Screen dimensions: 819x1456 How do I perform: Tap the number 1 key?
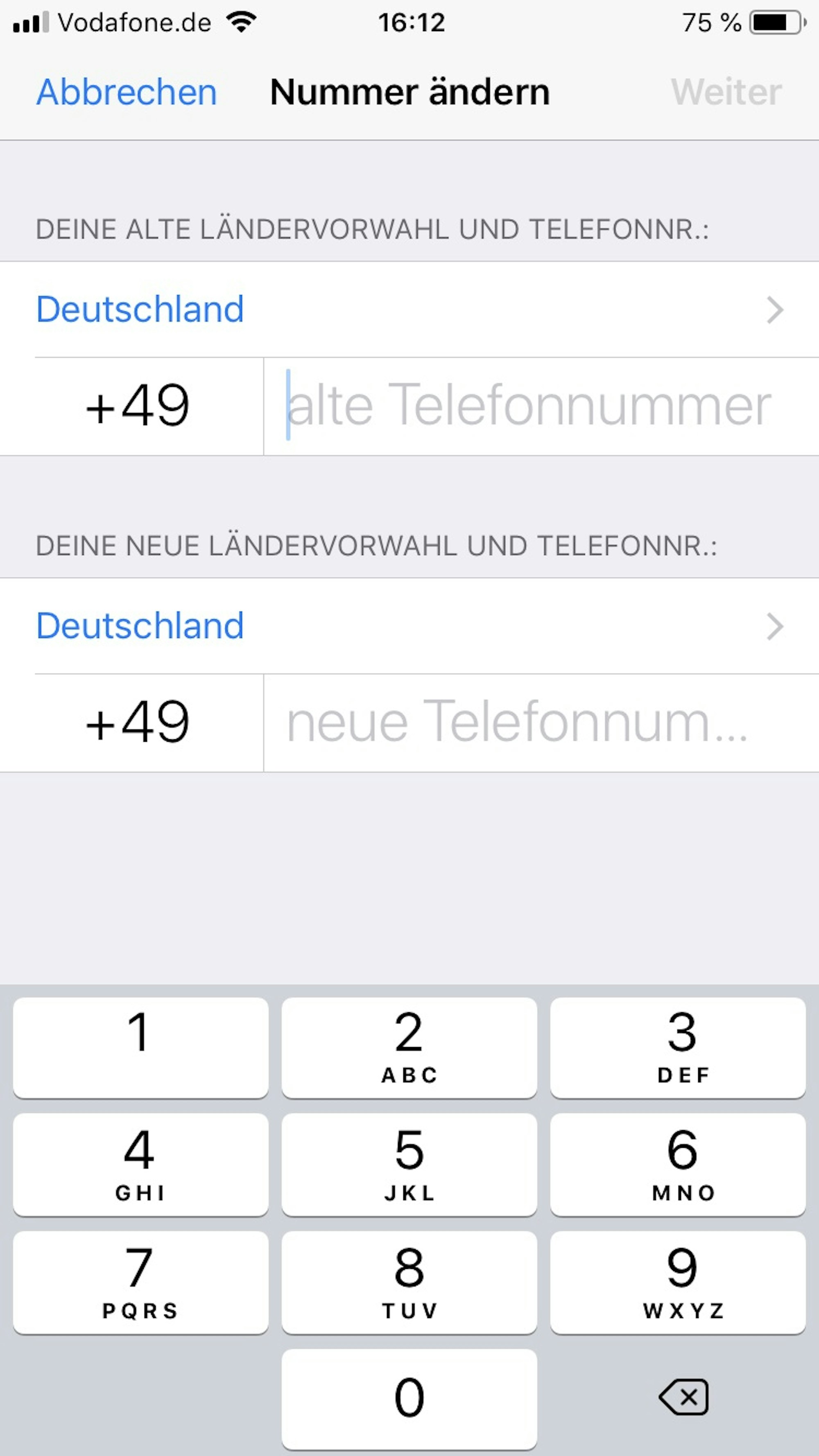click(140, 1048)
